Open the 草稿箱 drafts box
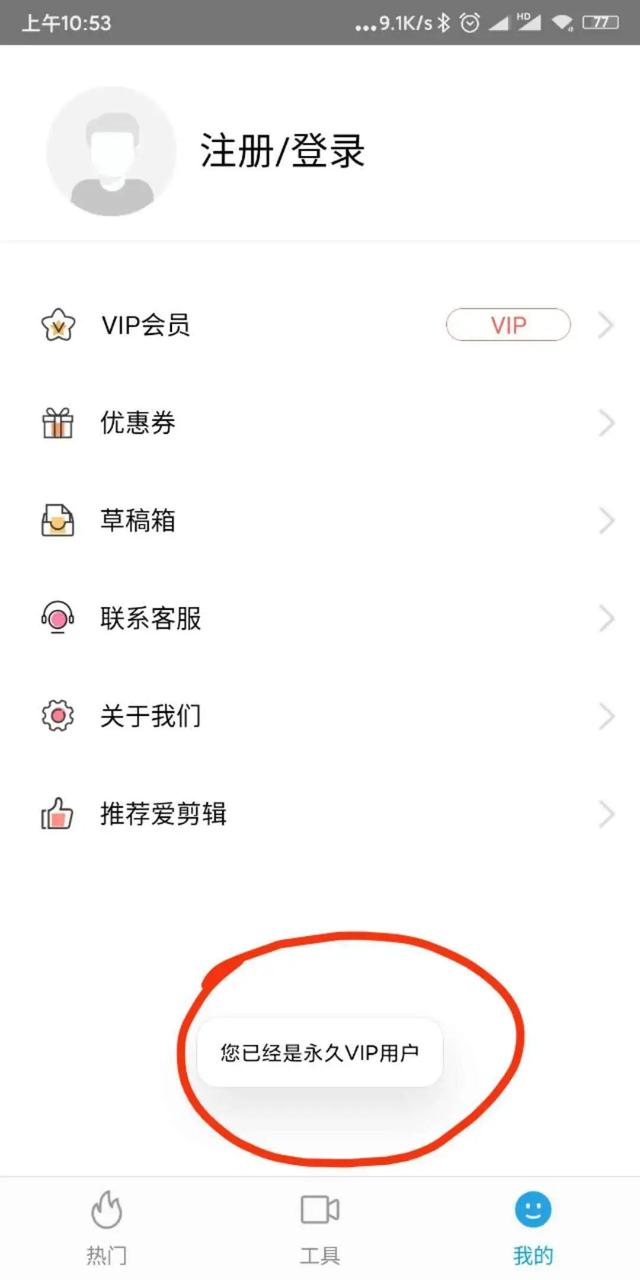The image size is (640, 1280). point(320,521)
